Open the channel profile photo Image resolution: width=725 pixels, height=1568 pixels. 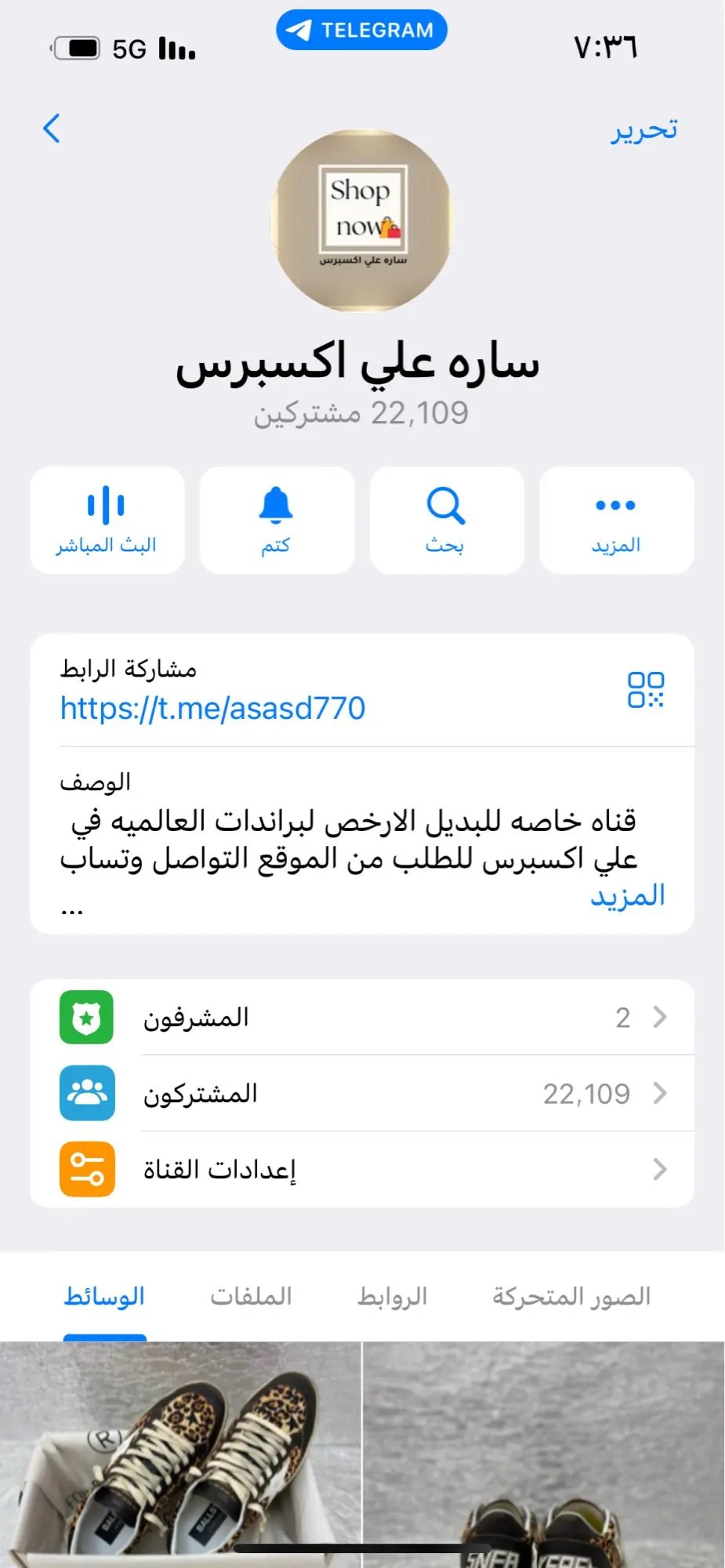coord(362,220)
